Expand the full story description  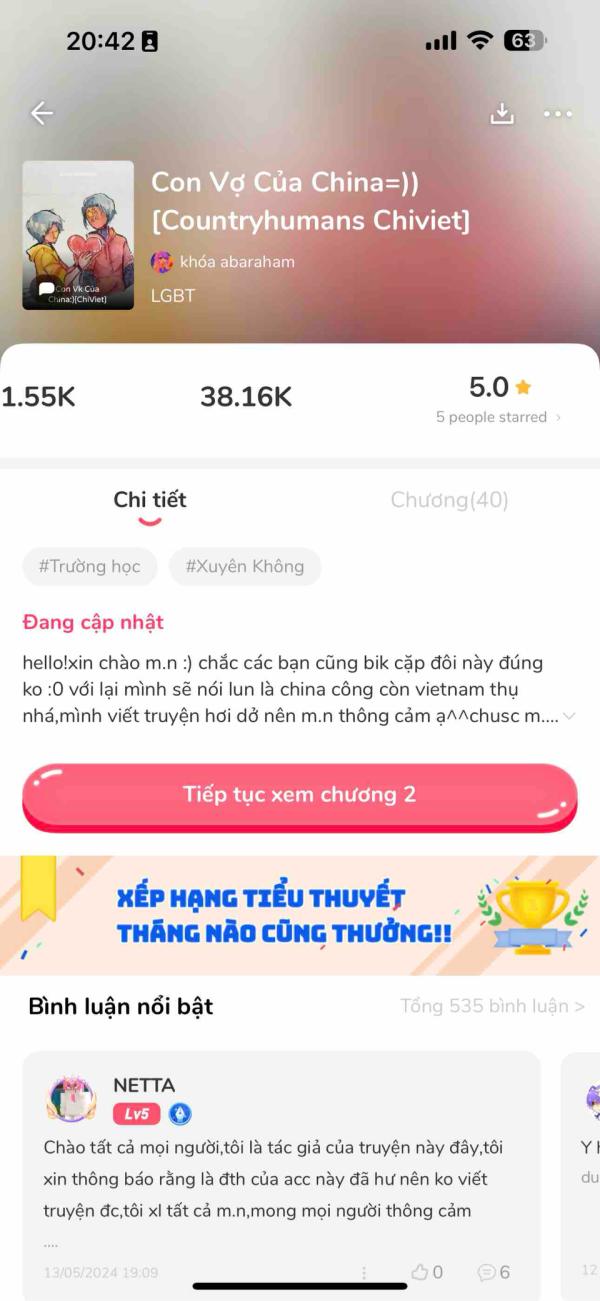click(569, 716)
